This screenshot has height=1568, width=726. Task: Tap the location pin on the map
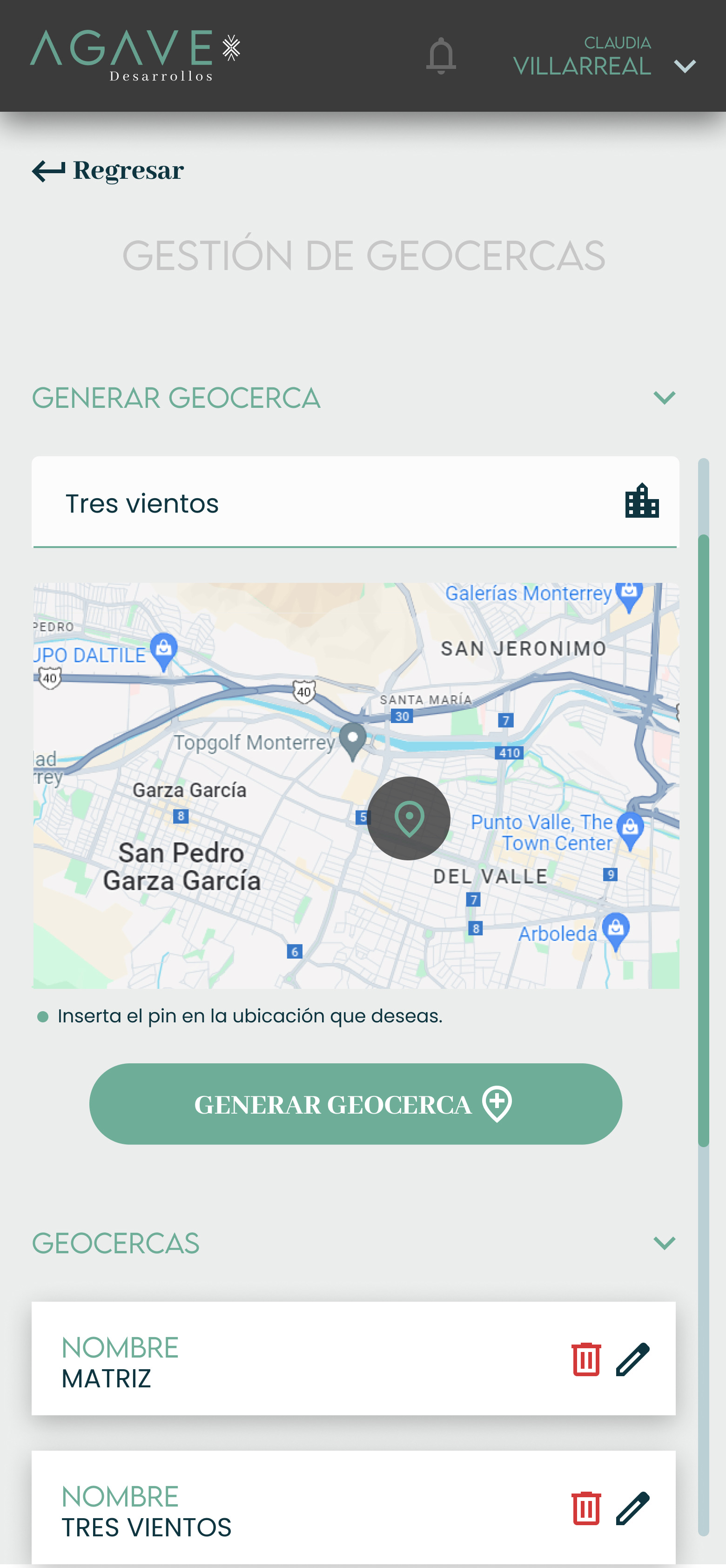pos(409,818)
